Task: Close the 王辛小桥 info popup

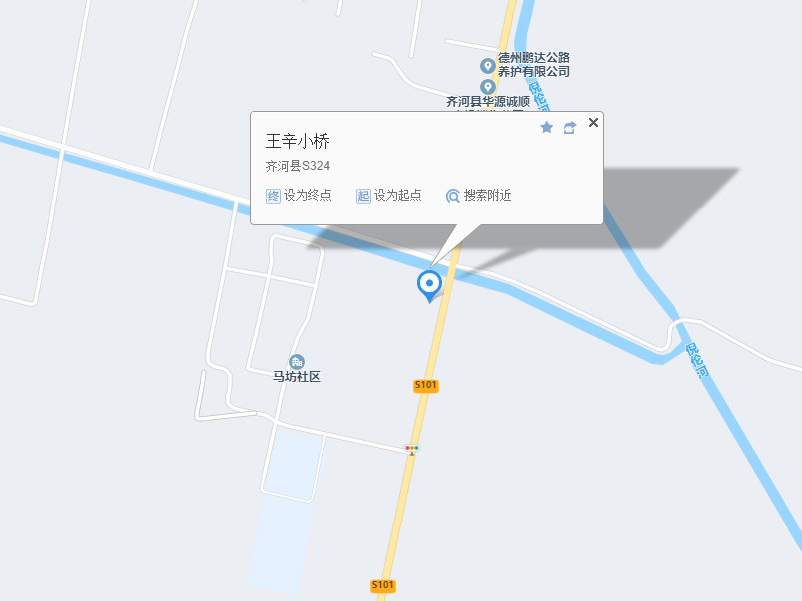Action: [x=593, y=122]
